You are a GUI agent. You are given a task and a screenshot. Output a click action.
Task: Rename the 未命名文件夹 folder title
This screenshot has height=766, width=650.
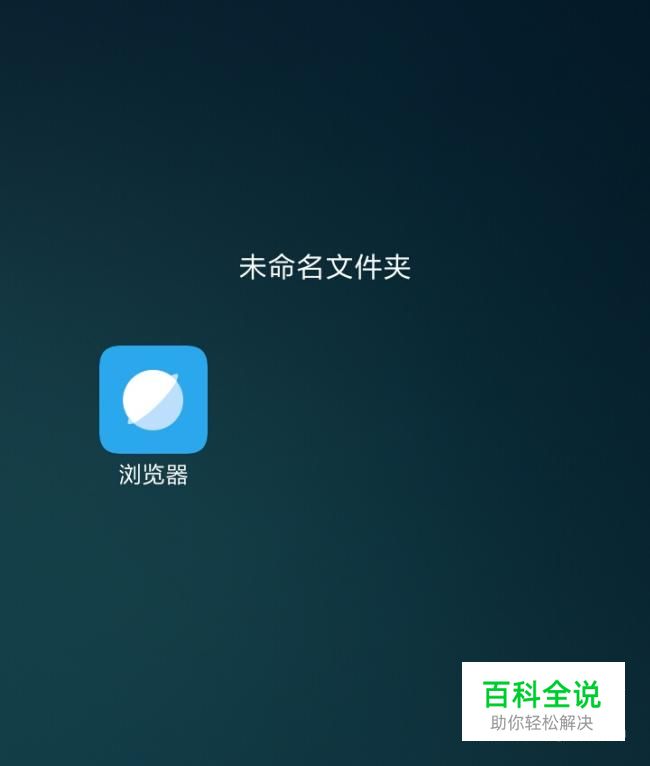pyautogui.click(x=324, y=267)
